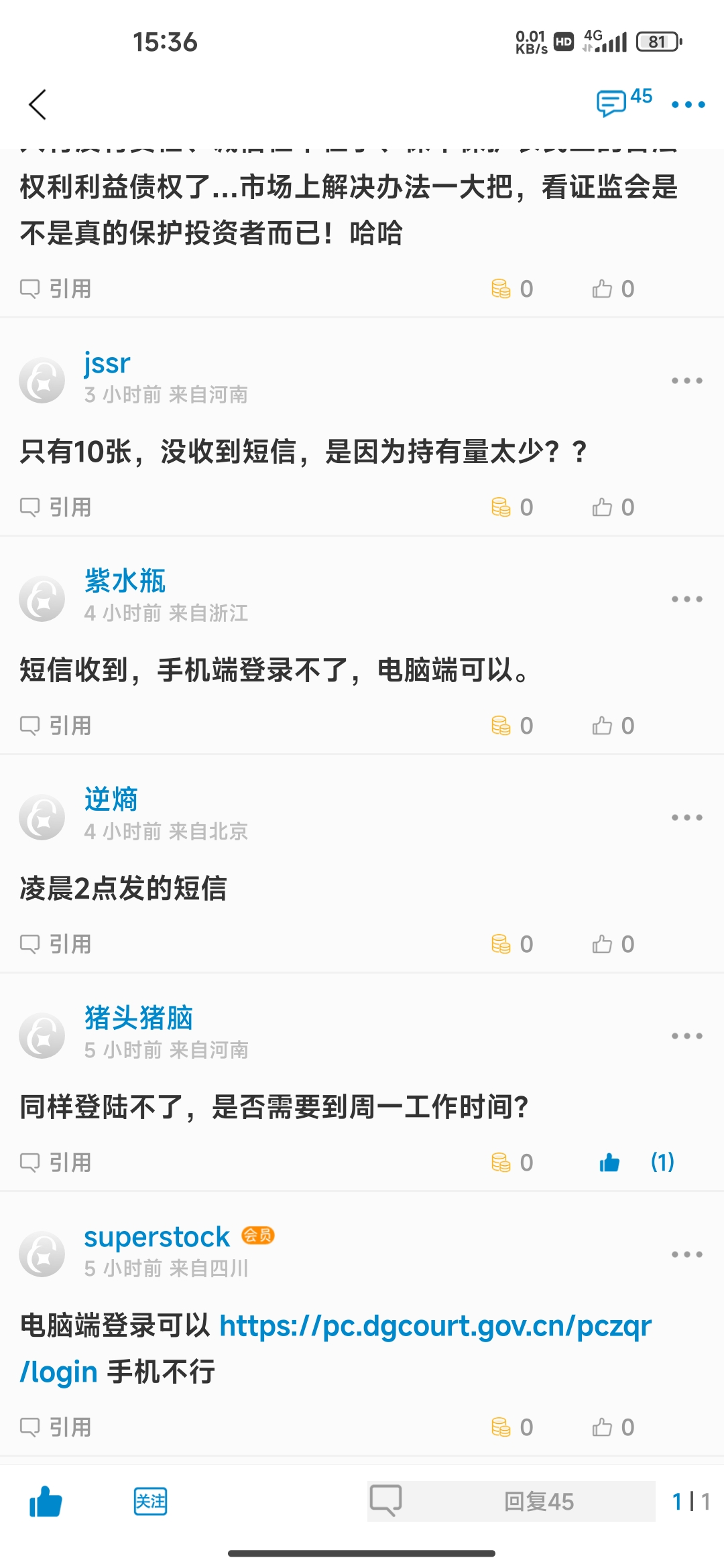Open the comments icon showing 45
Viewport: 724px width, 1568px height.
624,102
